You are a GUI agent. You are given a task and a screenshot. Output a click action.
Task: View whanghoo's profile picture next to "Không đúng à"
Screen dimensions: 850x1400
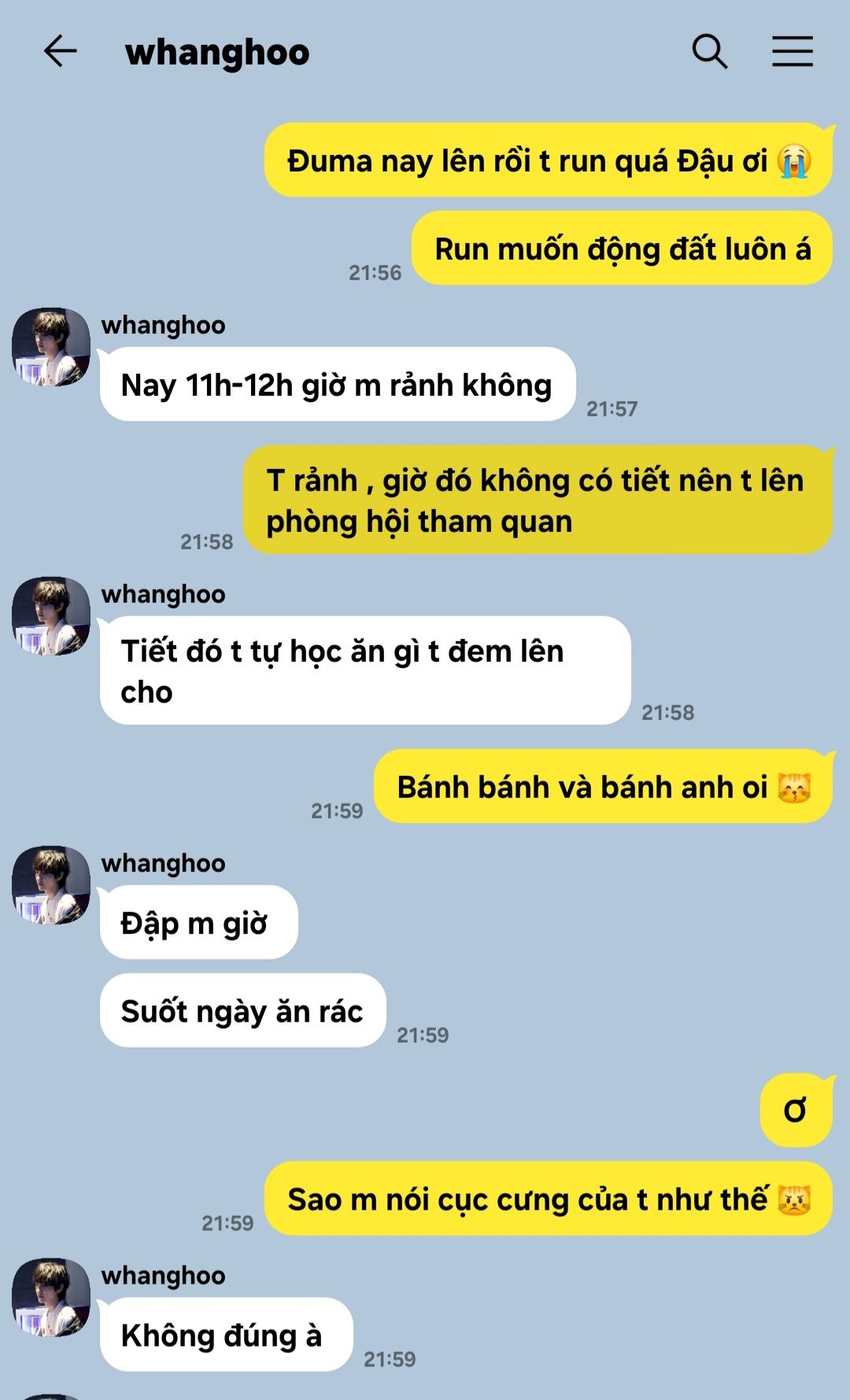tap(51, 1298)
